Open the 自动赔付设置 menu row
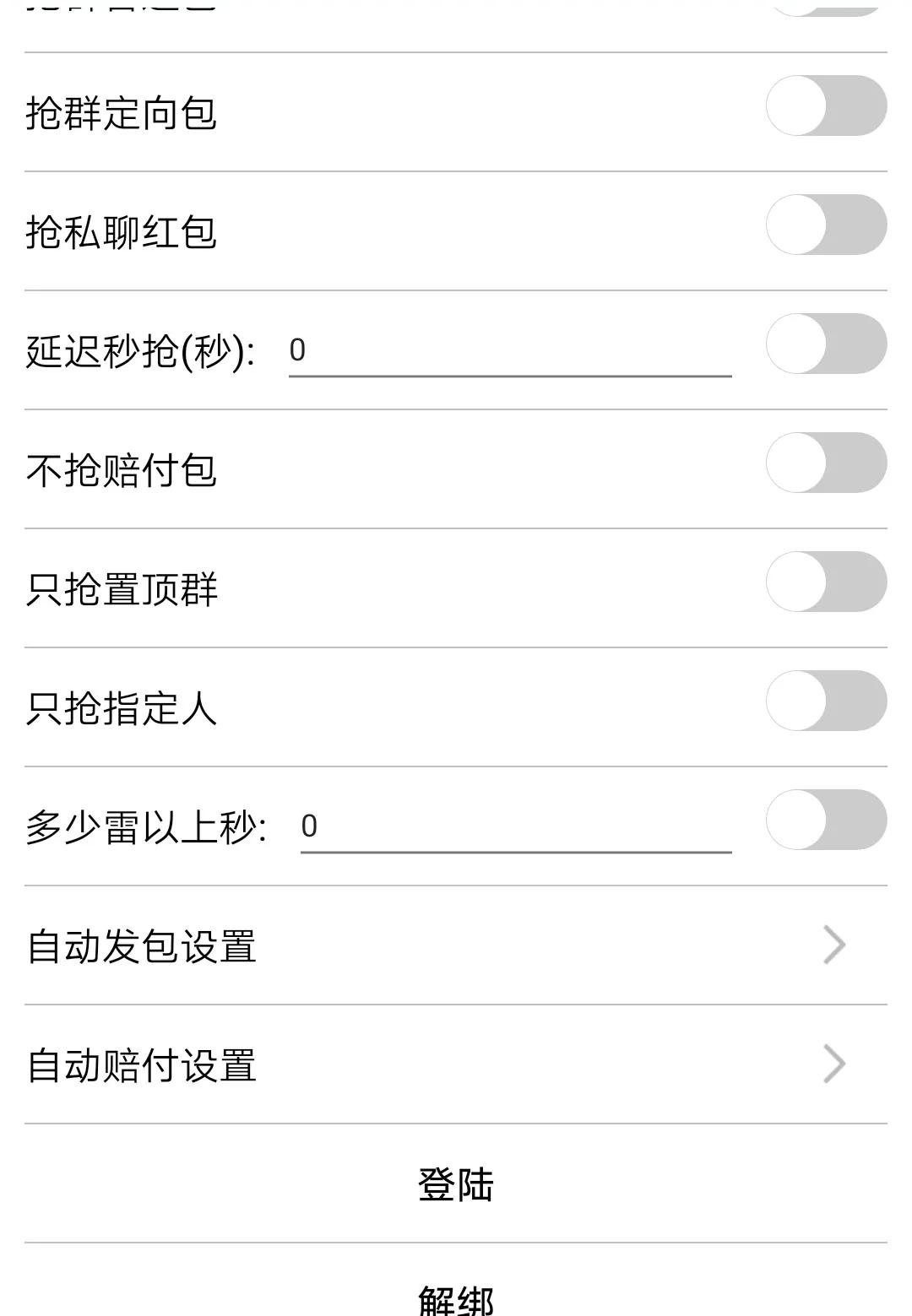This screenshot has width=912, height=1316. [x=338, y=1065]
